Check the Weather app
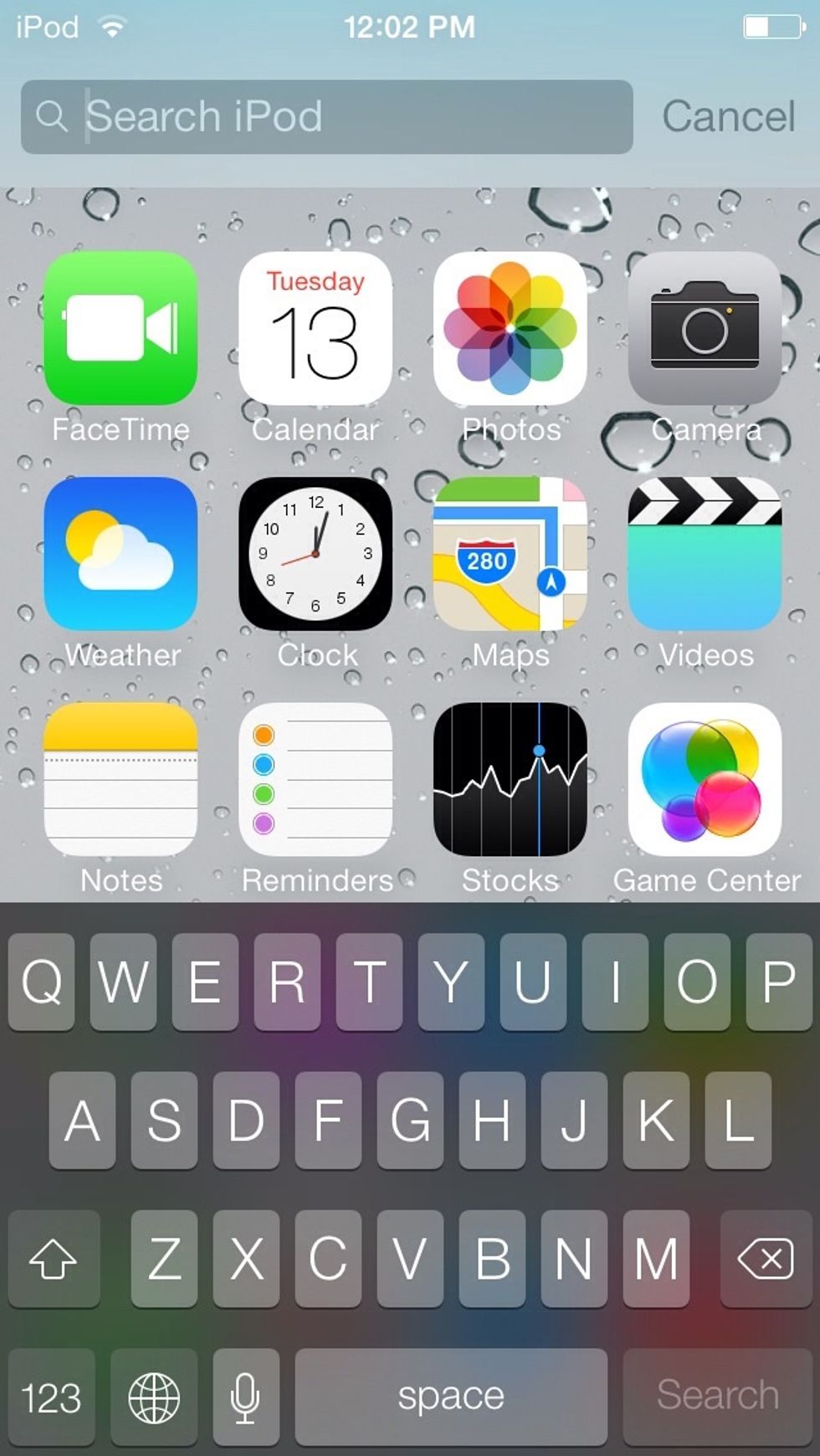The width and height of the screenshot is (820, 1456). [120, 554]
